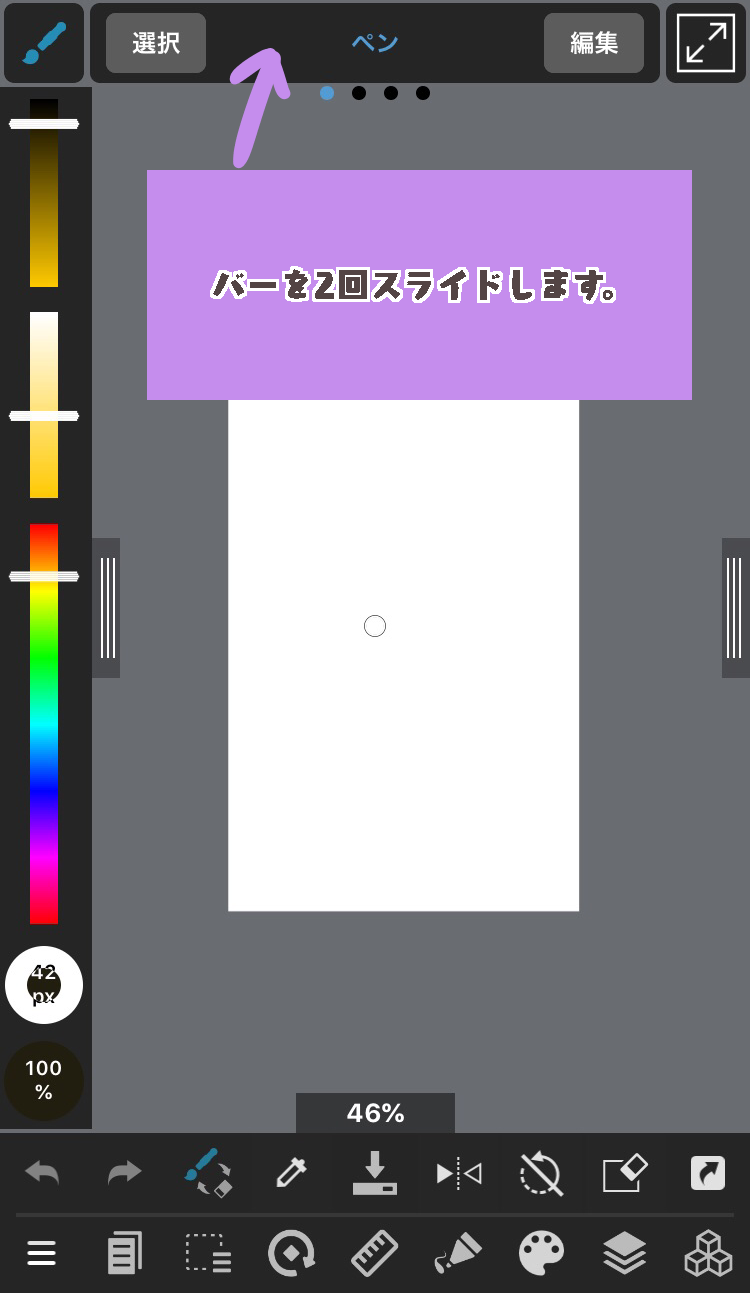Open the share arrow icon
This screenshot has height=1293, width=750.
coord(708,1172)
